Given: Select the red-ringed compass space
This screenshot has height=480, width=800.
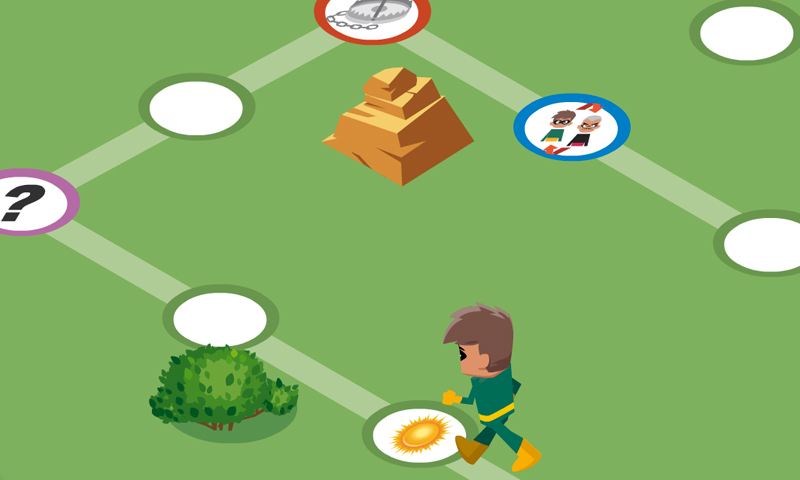Looking at the screenshot, I should point(372,12).
